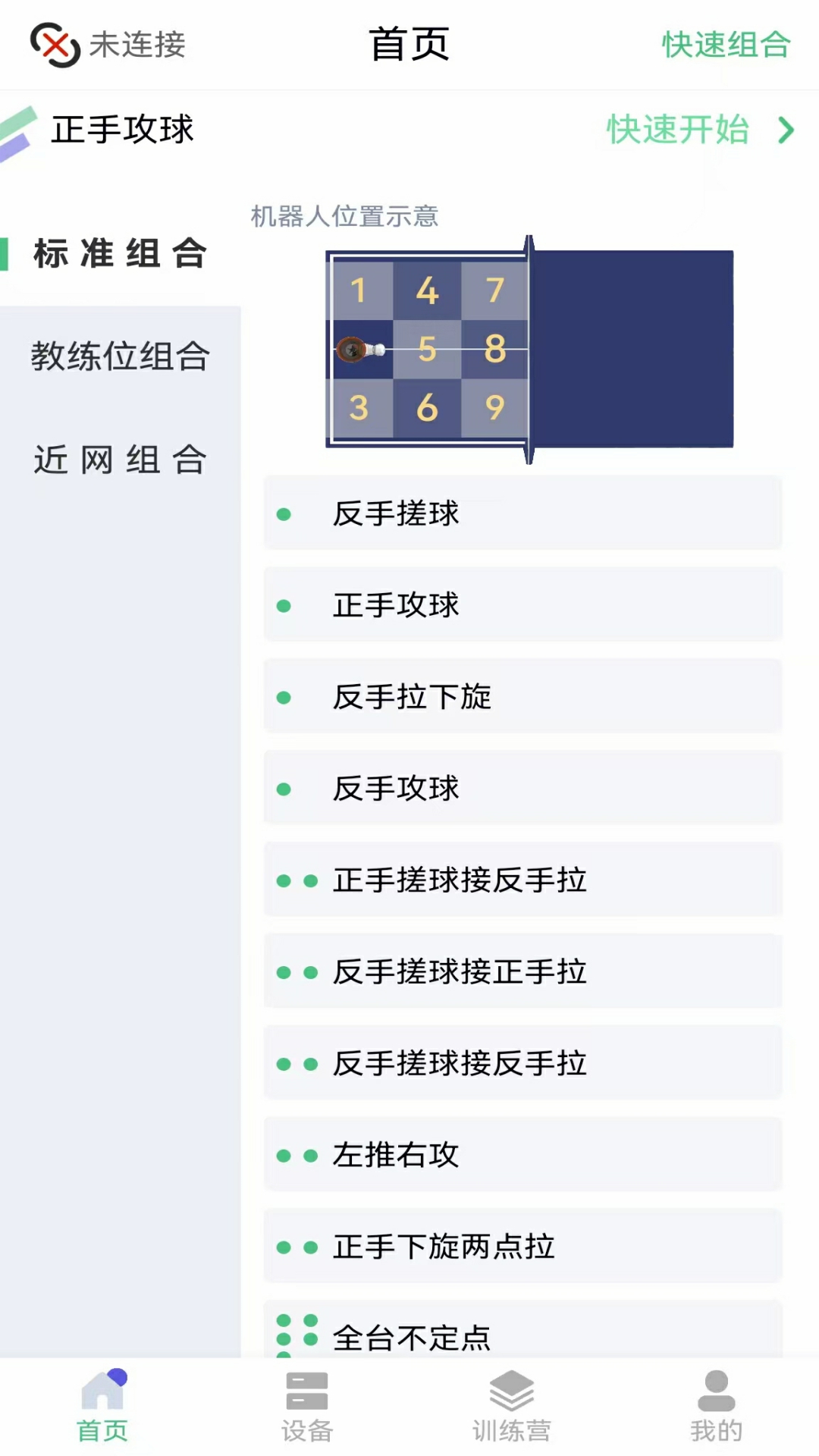Click the 未连接 connection status icon
Image resolution: width=819 pixels, height=1456 pixels.
[53, 44]
